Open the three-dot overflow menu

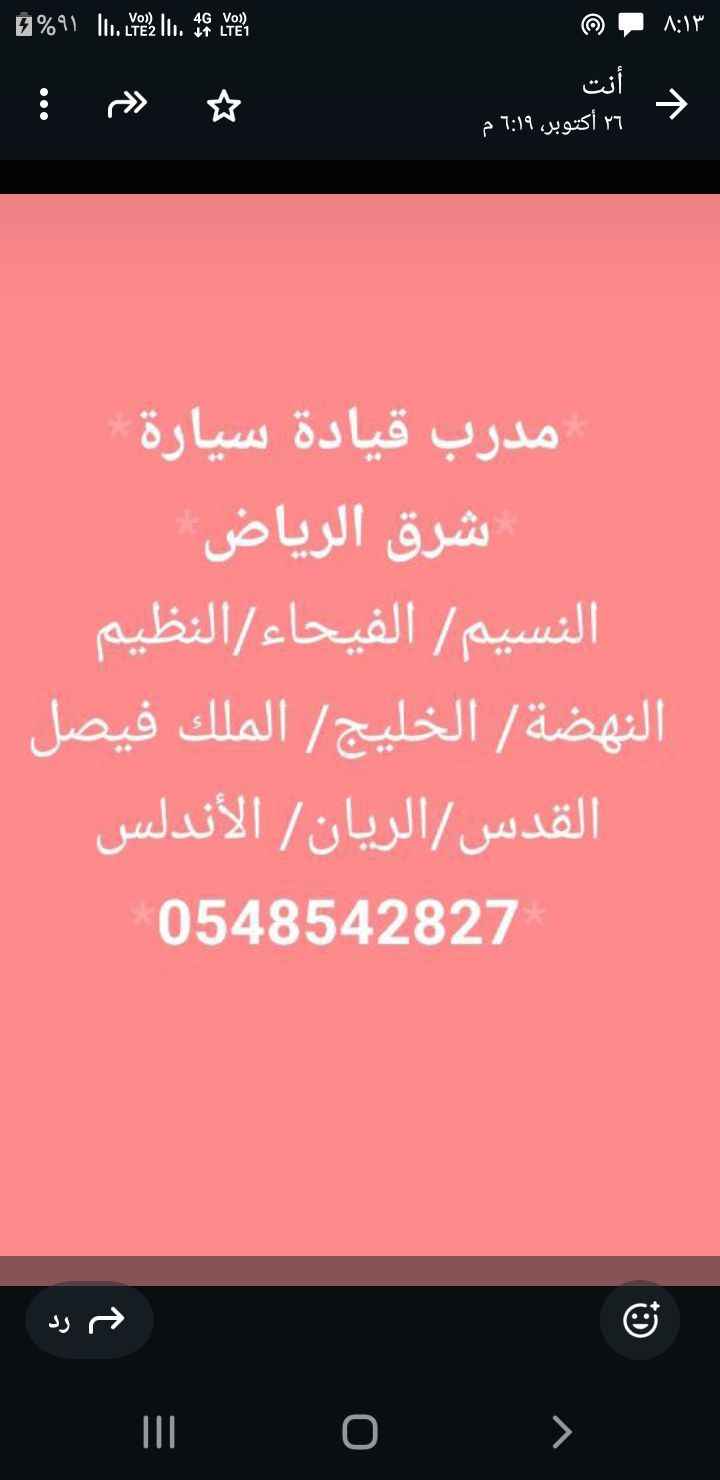(x=44, y=105)
